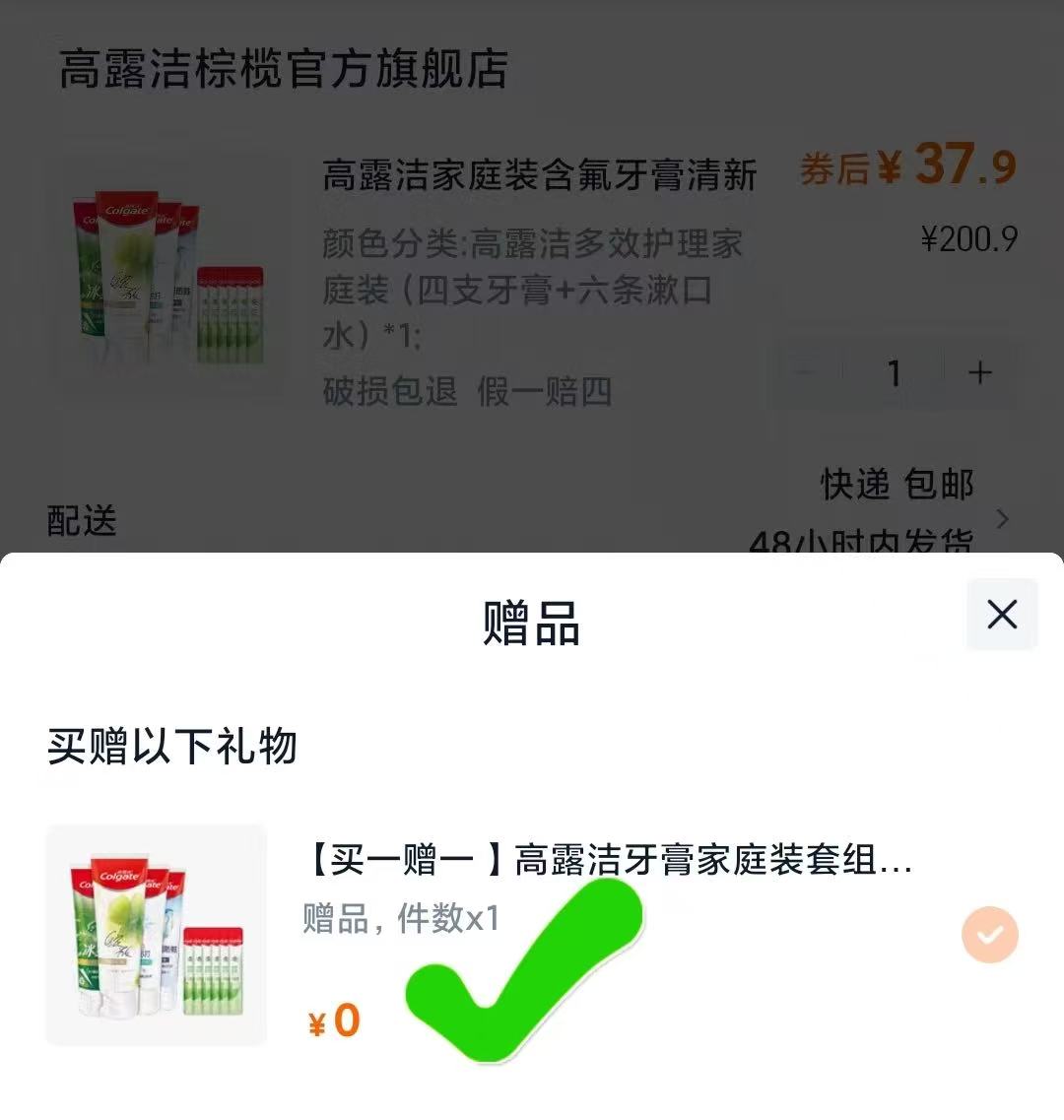Screen dimensions: 1064x1120
Task: Tap the product title 高露洁家庭装含氟牙膏清新
Action: tap(540, 173)
